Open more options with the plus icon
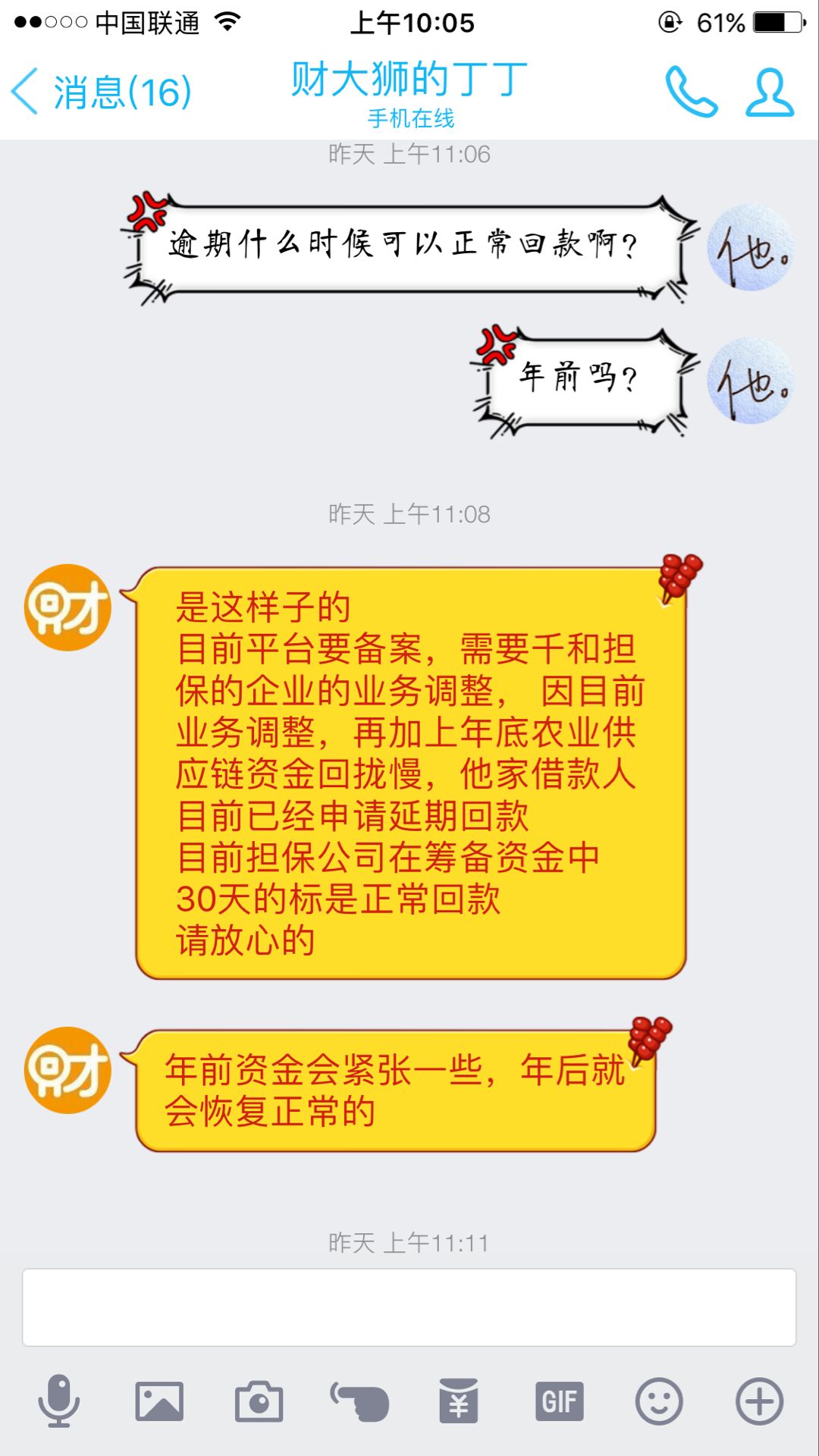819x1456 pixels. pos(759,1401)
